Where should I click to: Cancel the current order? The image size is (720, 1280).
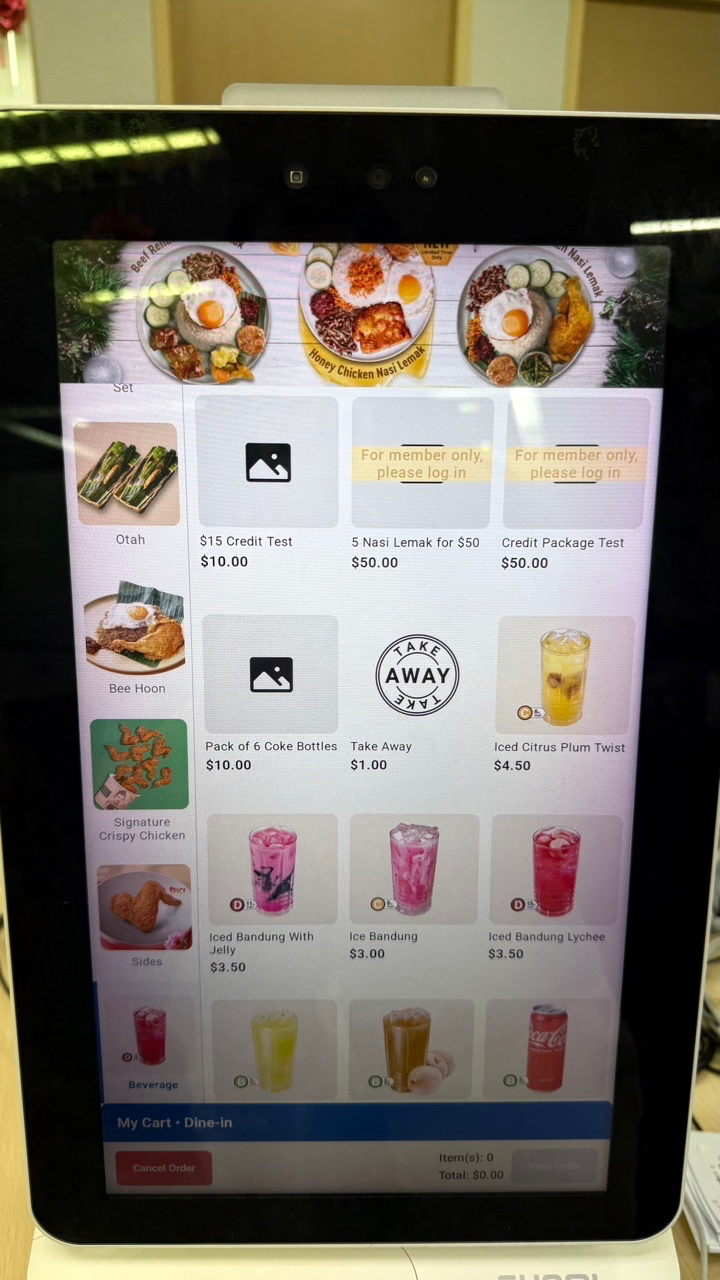coord(164,1168)
